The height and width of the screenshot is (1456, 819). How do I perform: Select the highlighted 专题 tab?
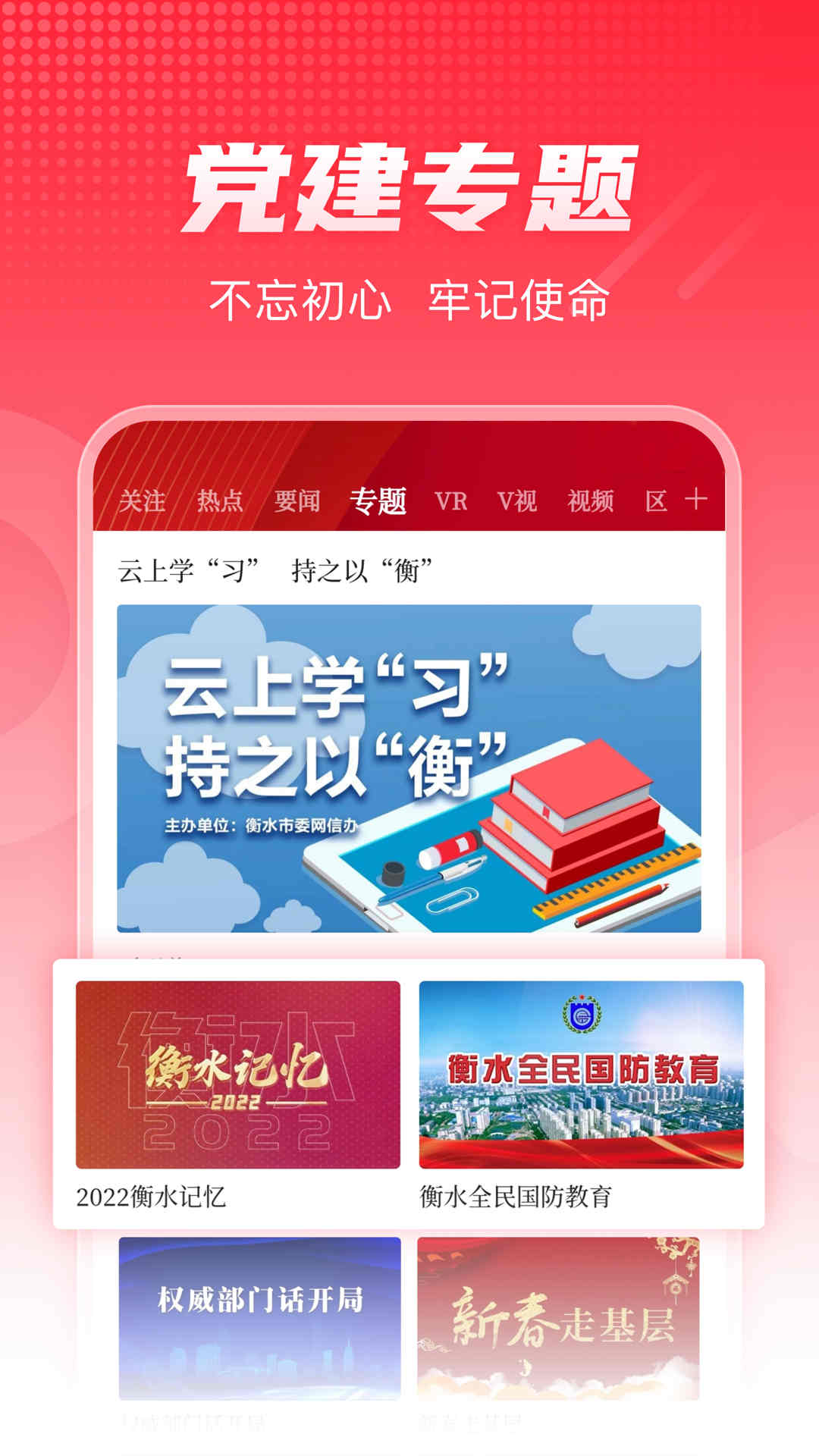[x=379, y=500]
